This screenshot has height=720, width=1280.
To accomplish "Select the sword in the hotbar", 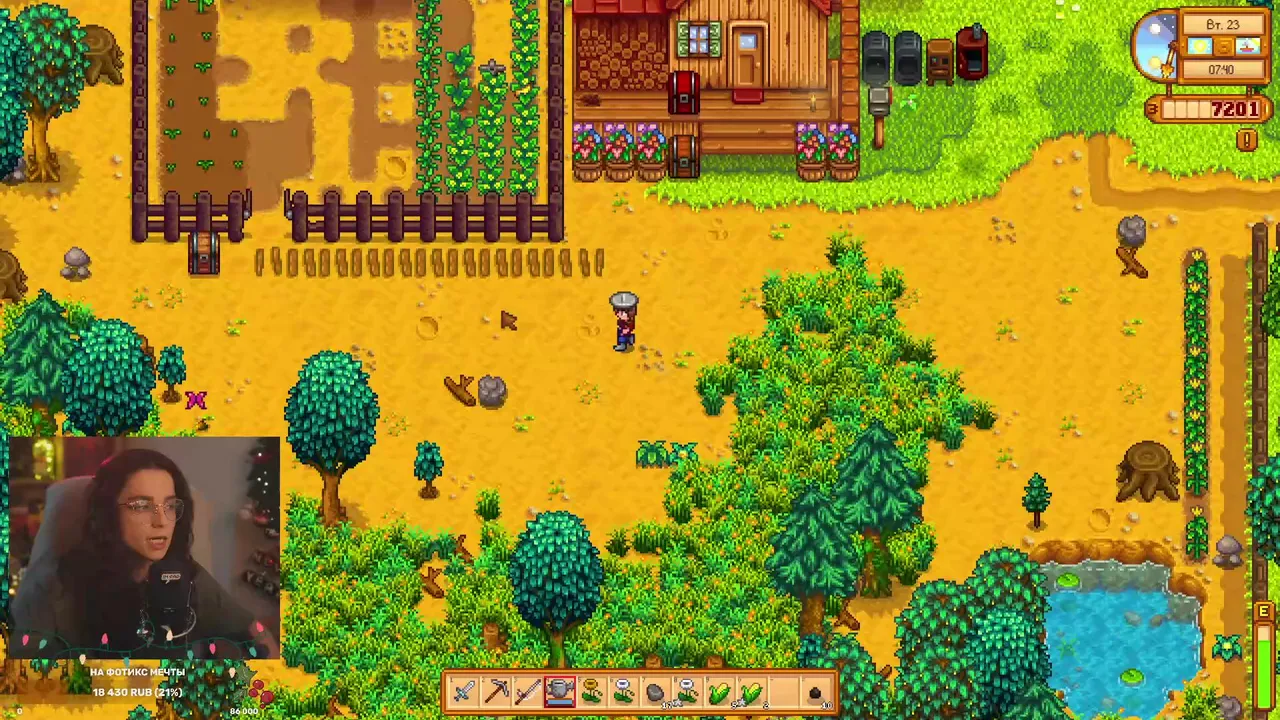I will pos(464,691).
